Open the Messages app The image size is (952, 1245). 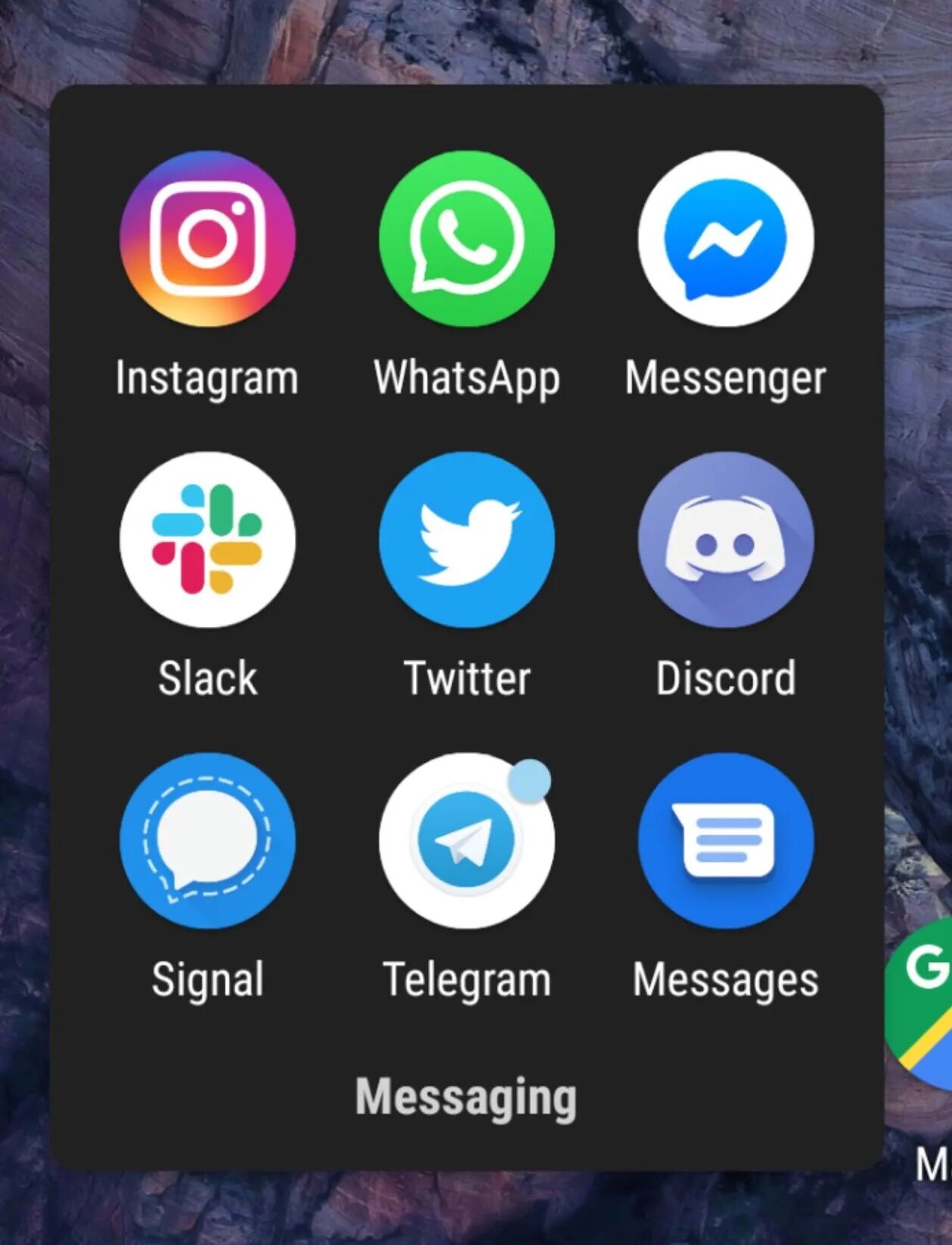pyautogui.click(x=726, y=840)
